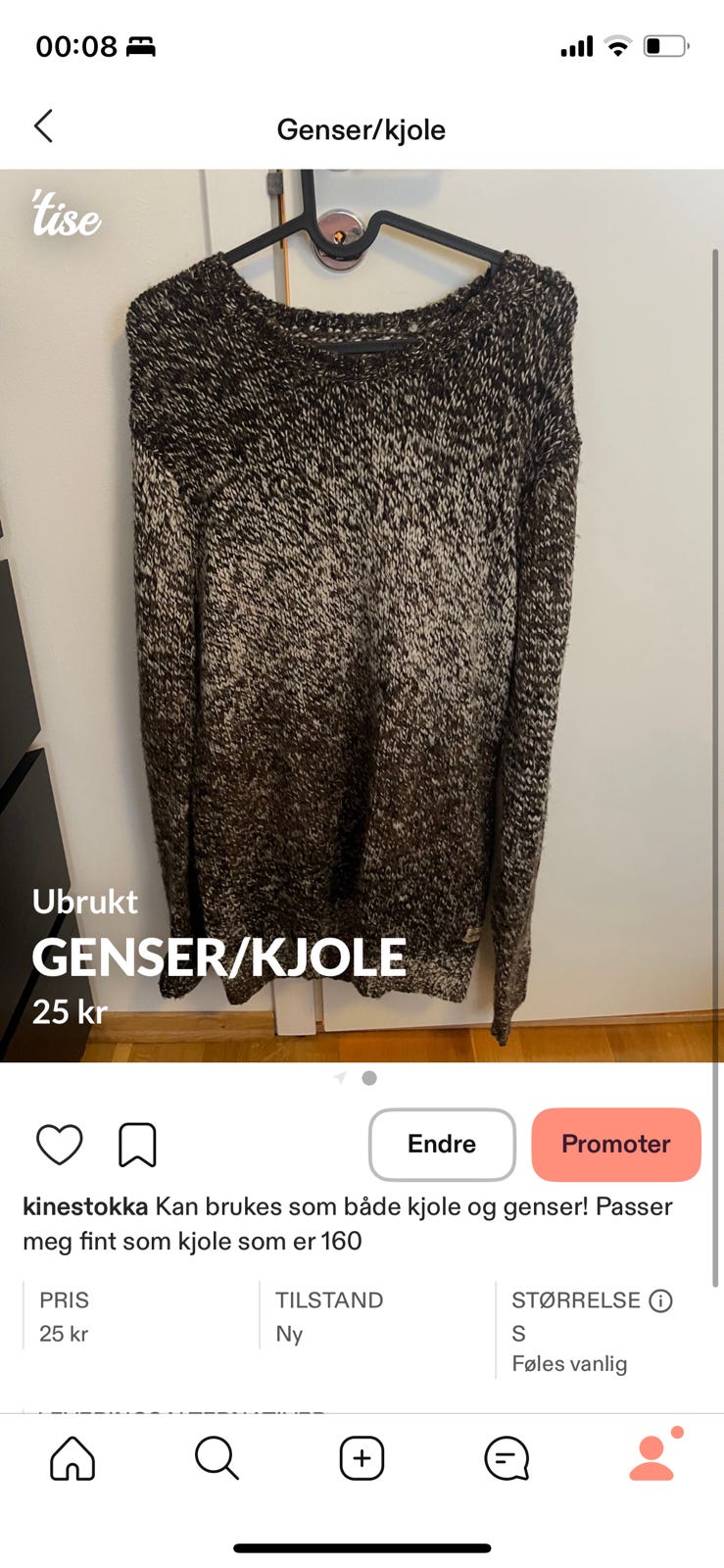
Task: Select the search magnifier icon
Action: (217, 1457)
